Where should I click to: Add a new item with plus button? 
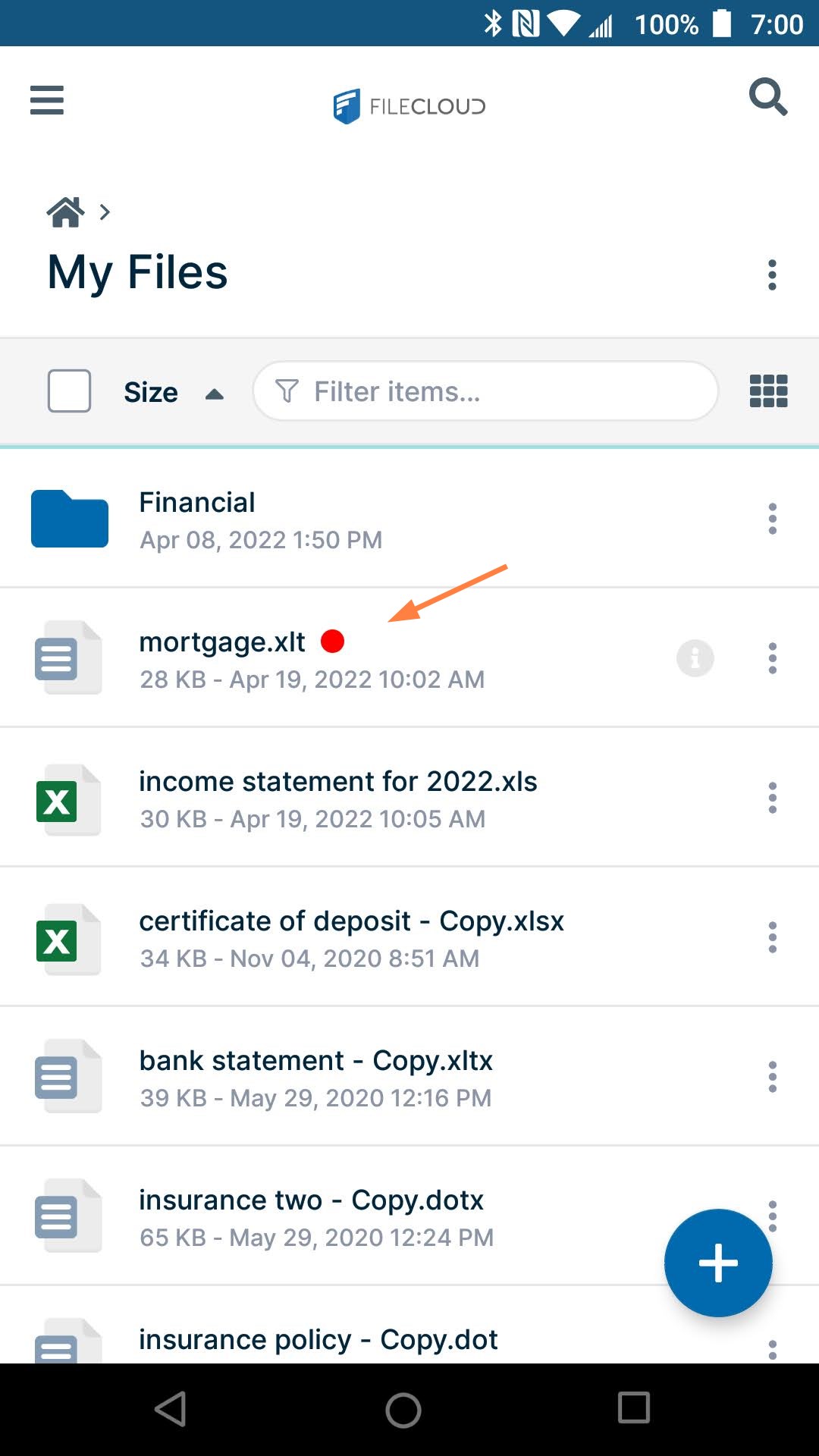pyautogui.click(x=717, y=1263)
